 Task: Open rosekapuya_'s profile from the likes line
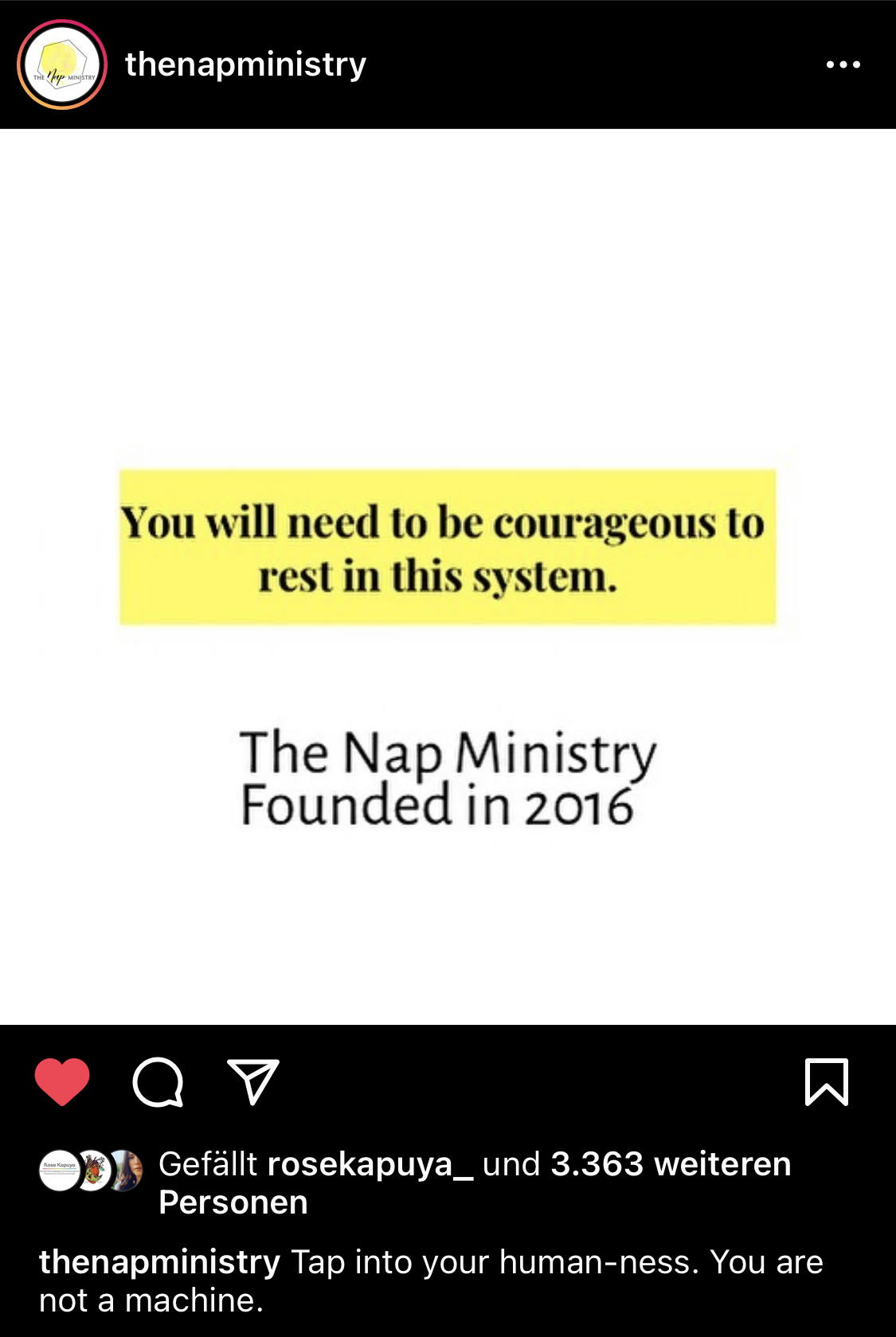pyautogui.click(x=370, y=1164)
